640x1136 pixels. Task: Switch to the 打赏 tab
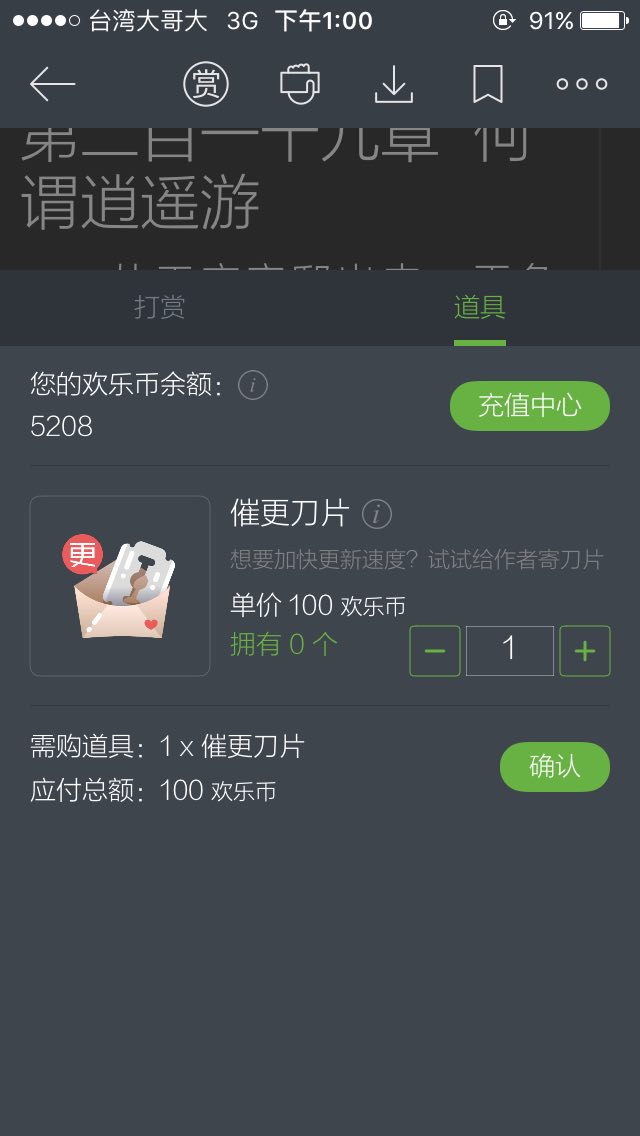coord(160,307)
